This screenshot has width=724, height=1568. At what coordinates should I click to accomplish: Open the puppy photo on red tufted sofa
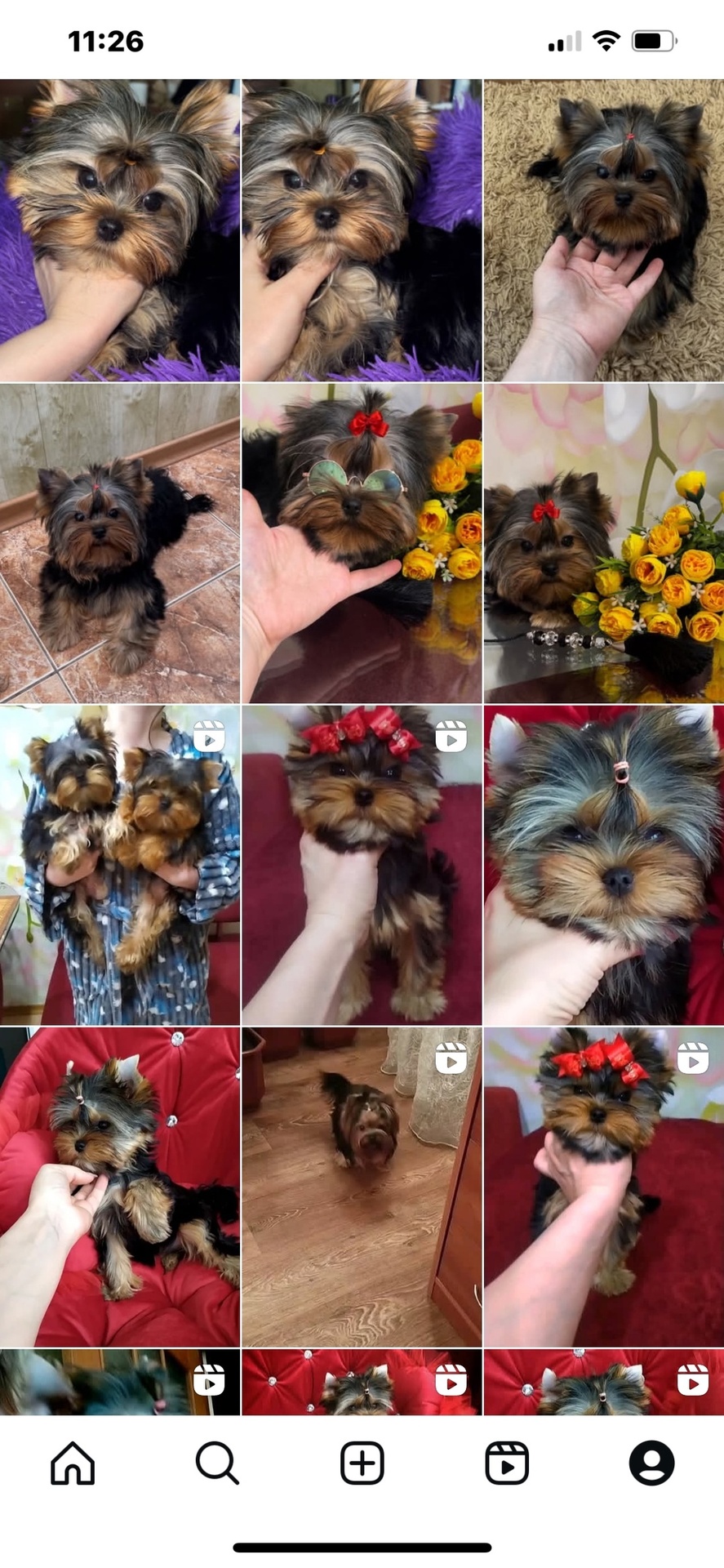click(x=119, y=1186)
